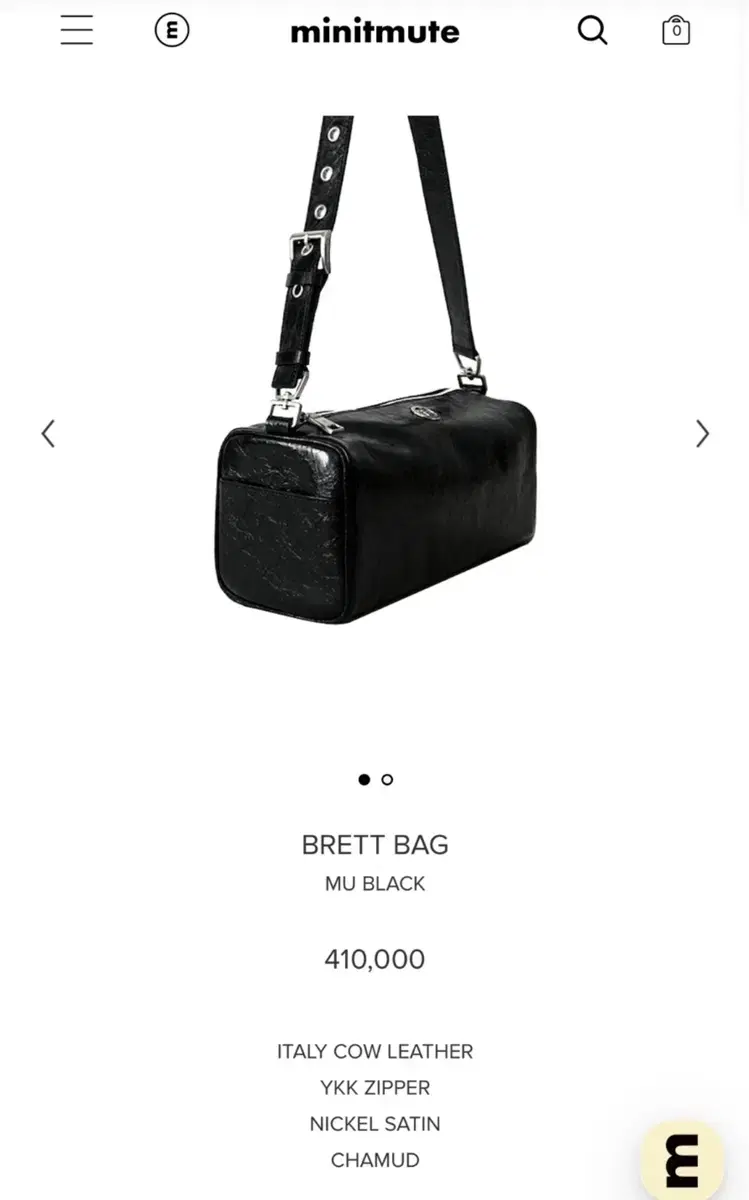The image size is (749, 1200).
Task: Show the previous product image
Action: click(47, 433)
